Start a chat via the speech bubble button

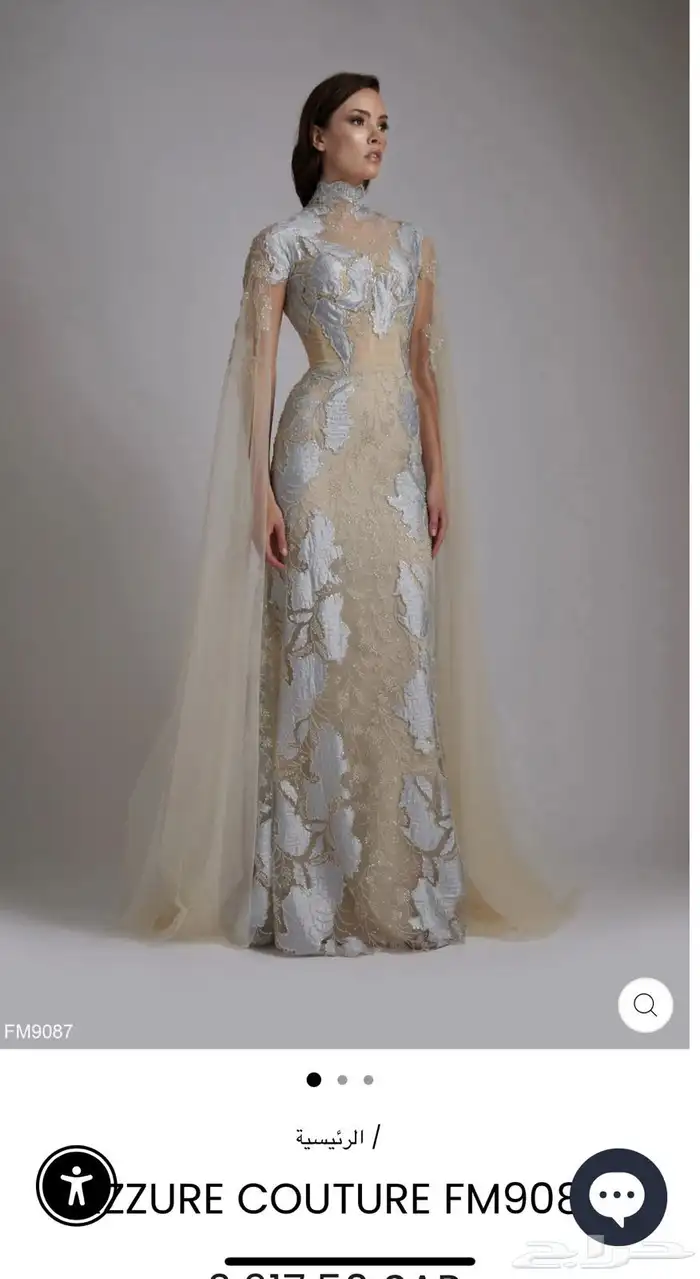(x=618, y=1196)
